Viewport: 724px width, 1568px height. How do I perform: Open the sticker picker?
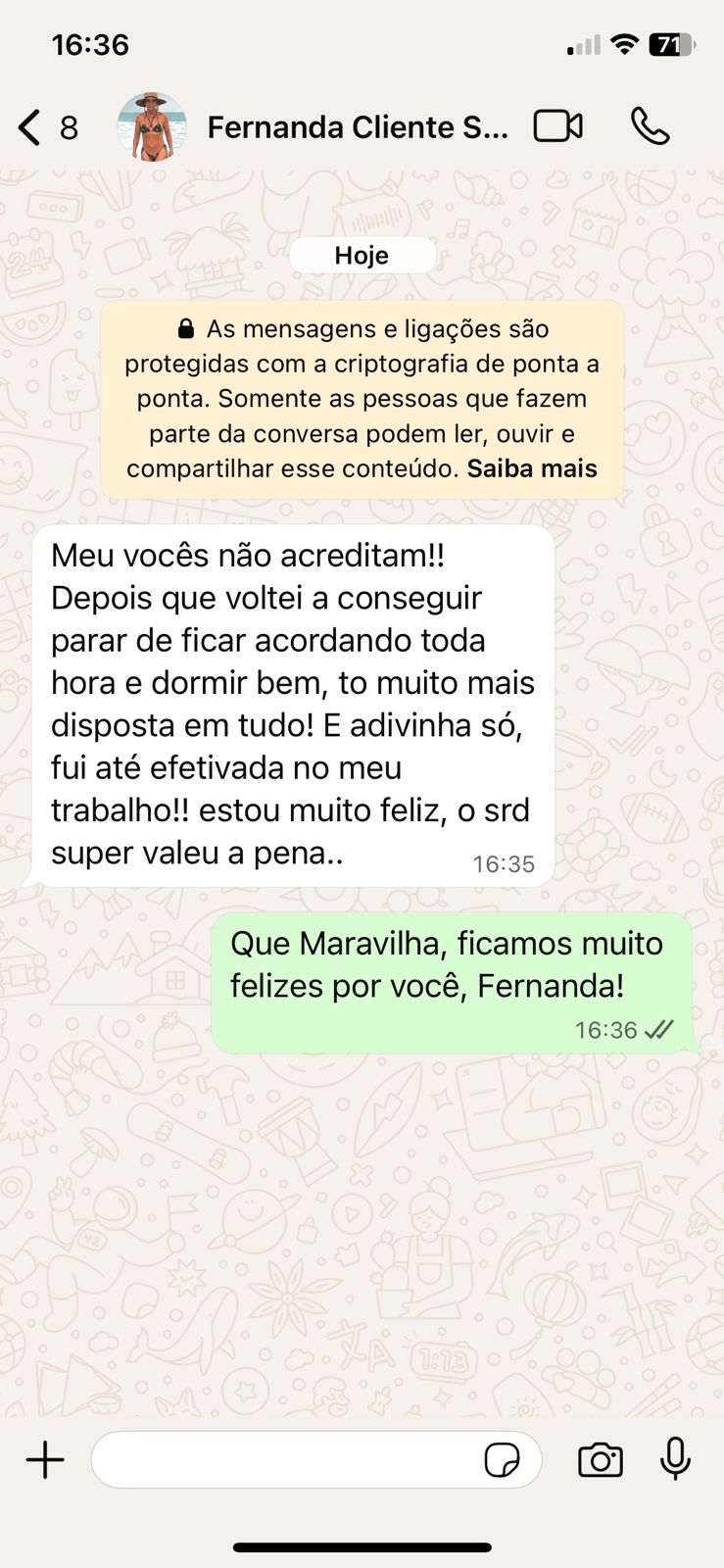503,1460
